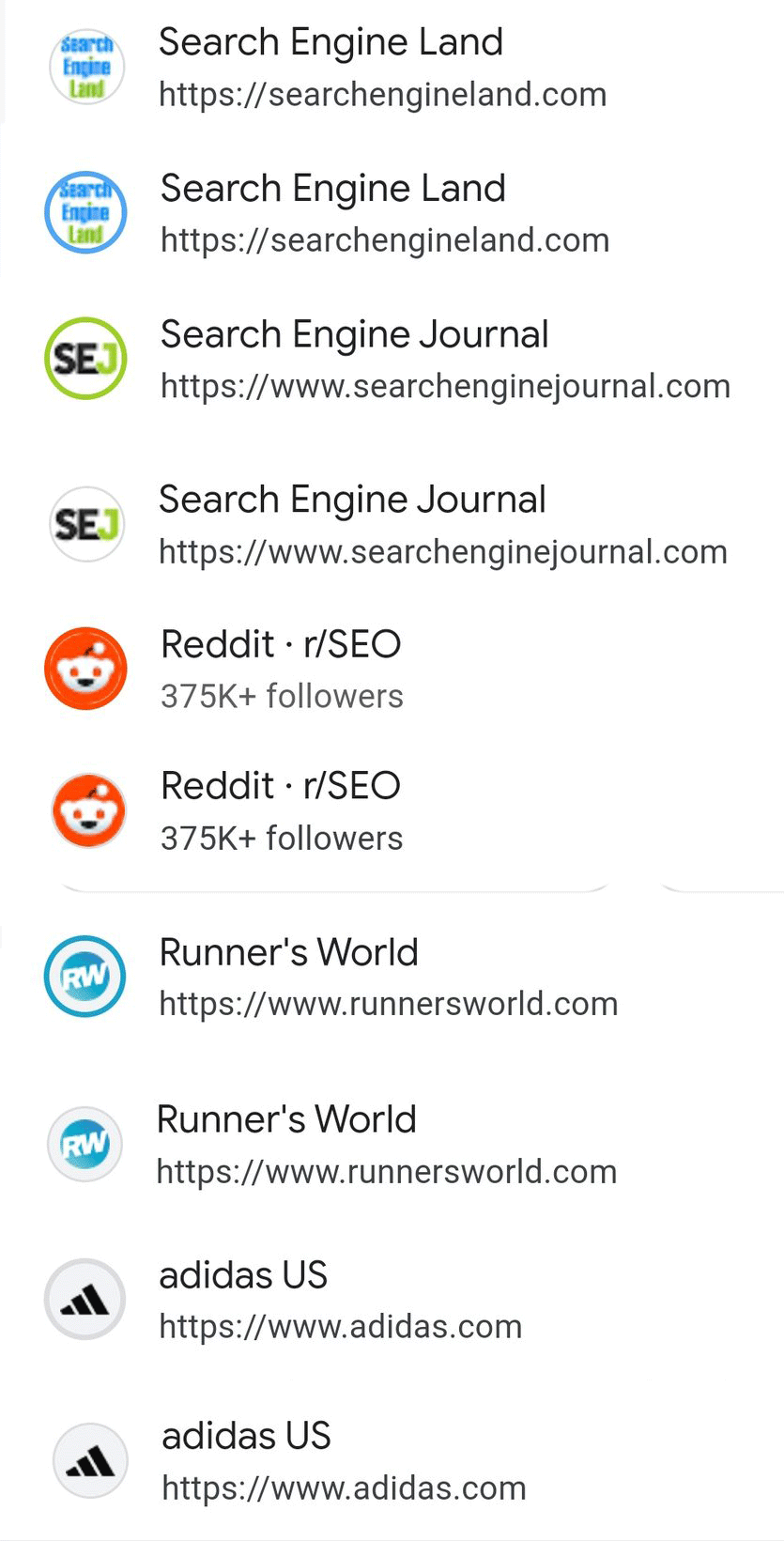Screen dimensions: 784x1541
Task: Click the faded Runner's World favicon
Action: [85, 1144]
